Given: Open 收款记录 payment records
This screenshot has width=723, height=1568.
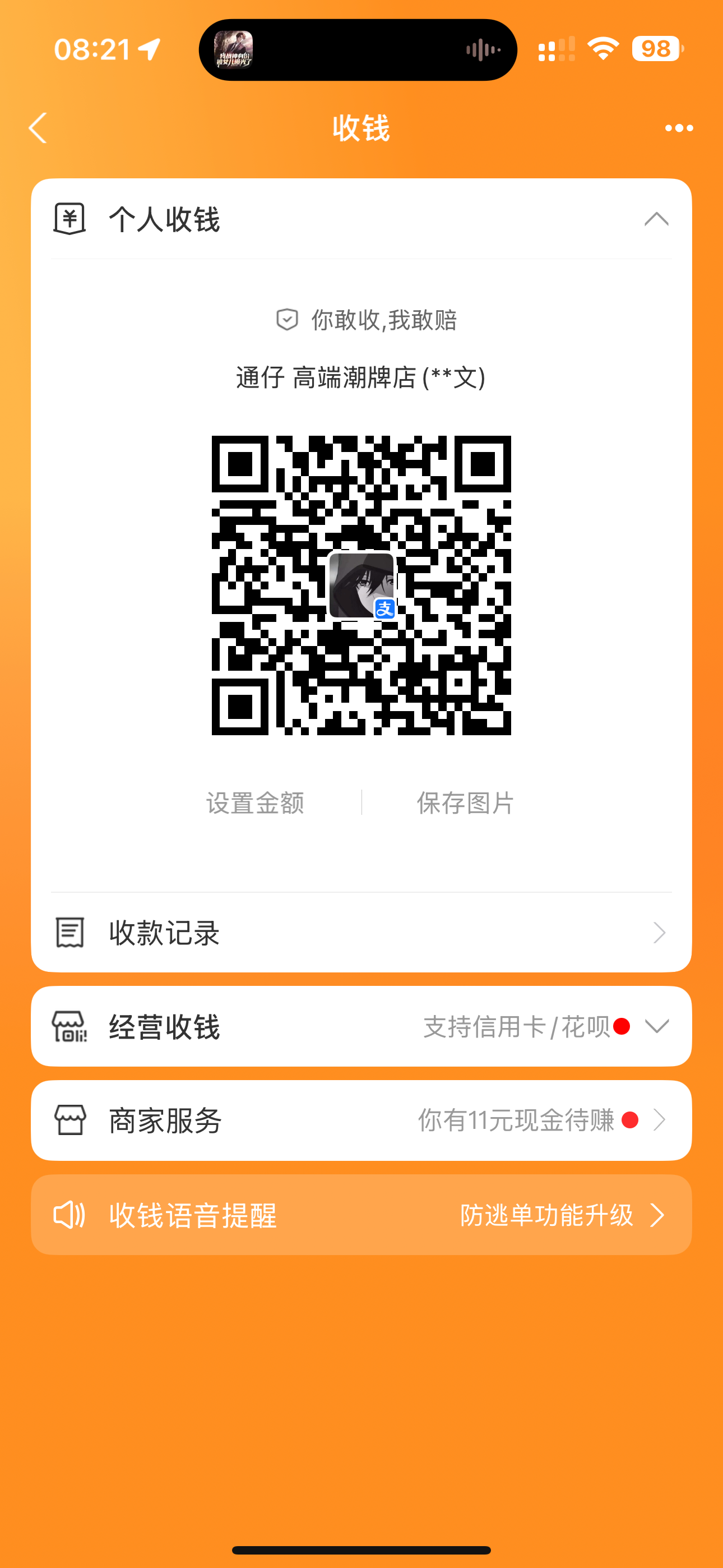Looking at the screenshot, I should click(361, 933).
